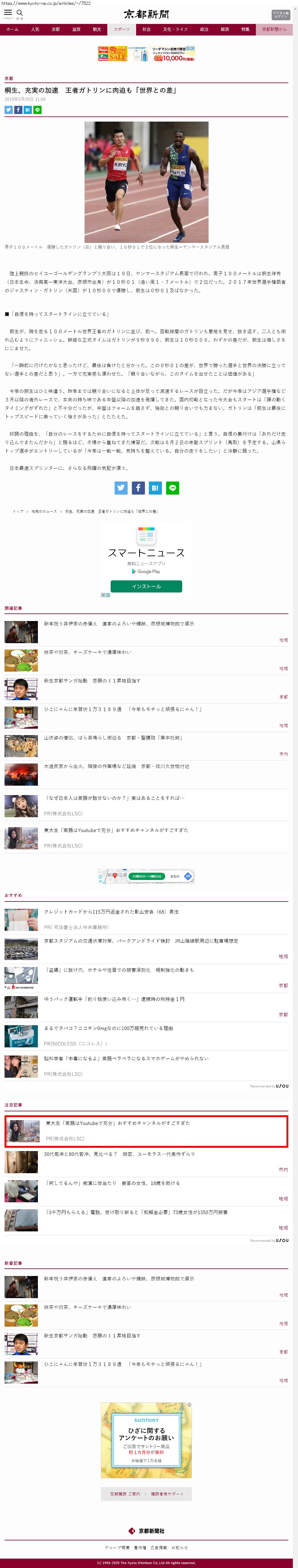Switch to the 観光 tab

pos(97,29)
